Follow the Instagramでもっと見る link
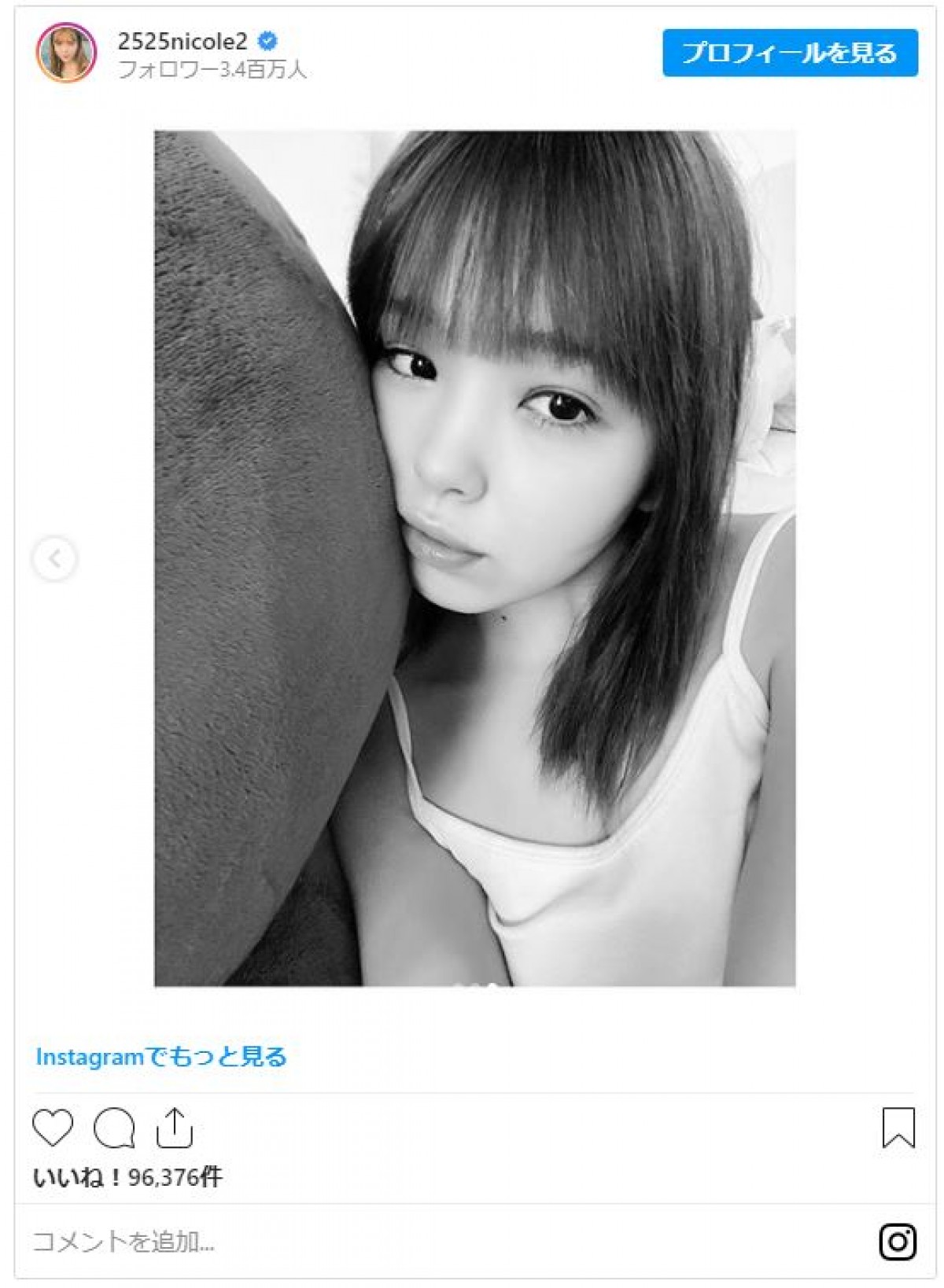 pyautogui.click(x=161, y=1056)
